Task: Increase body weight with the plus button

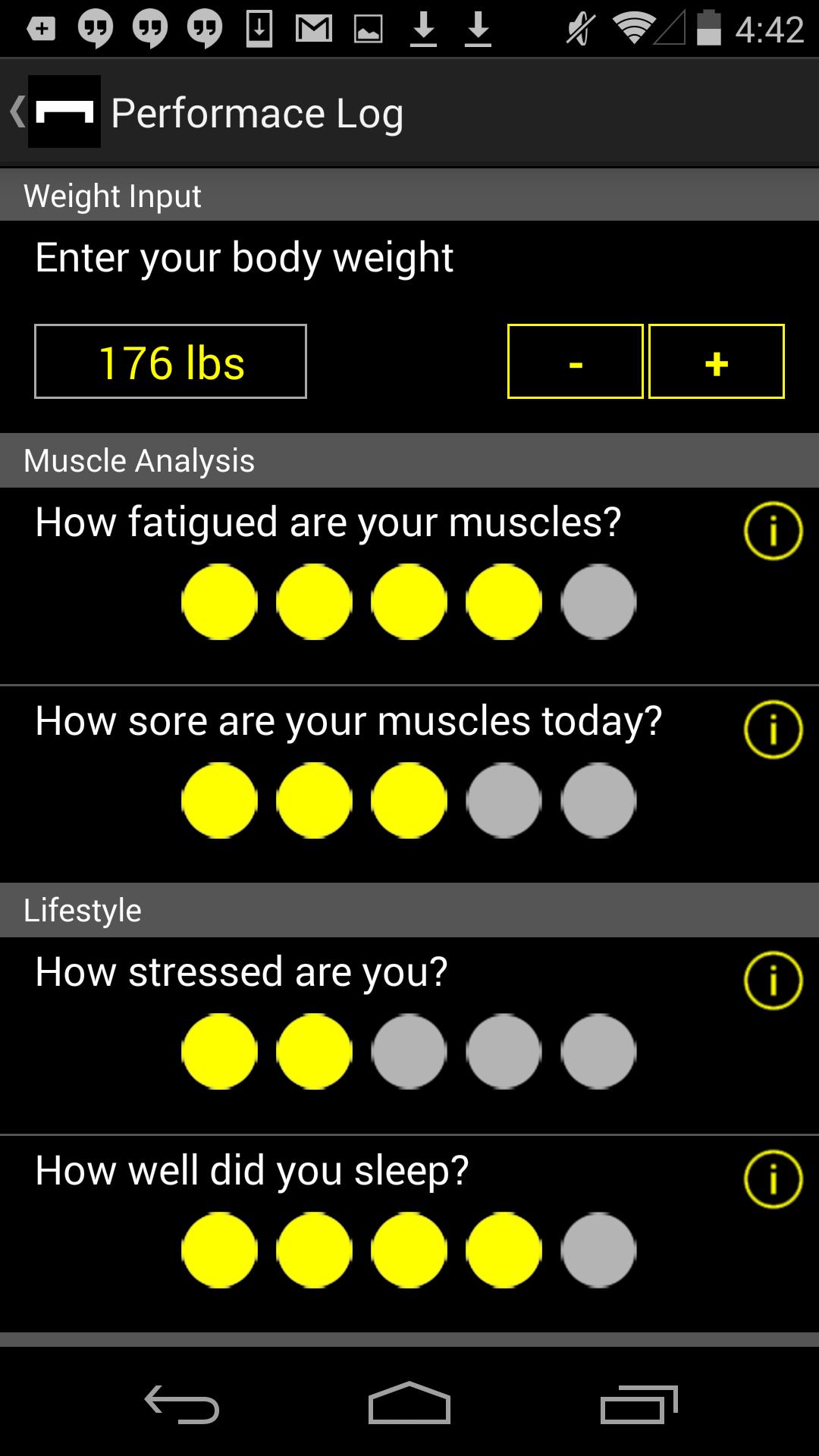Action: coord(716,362)
